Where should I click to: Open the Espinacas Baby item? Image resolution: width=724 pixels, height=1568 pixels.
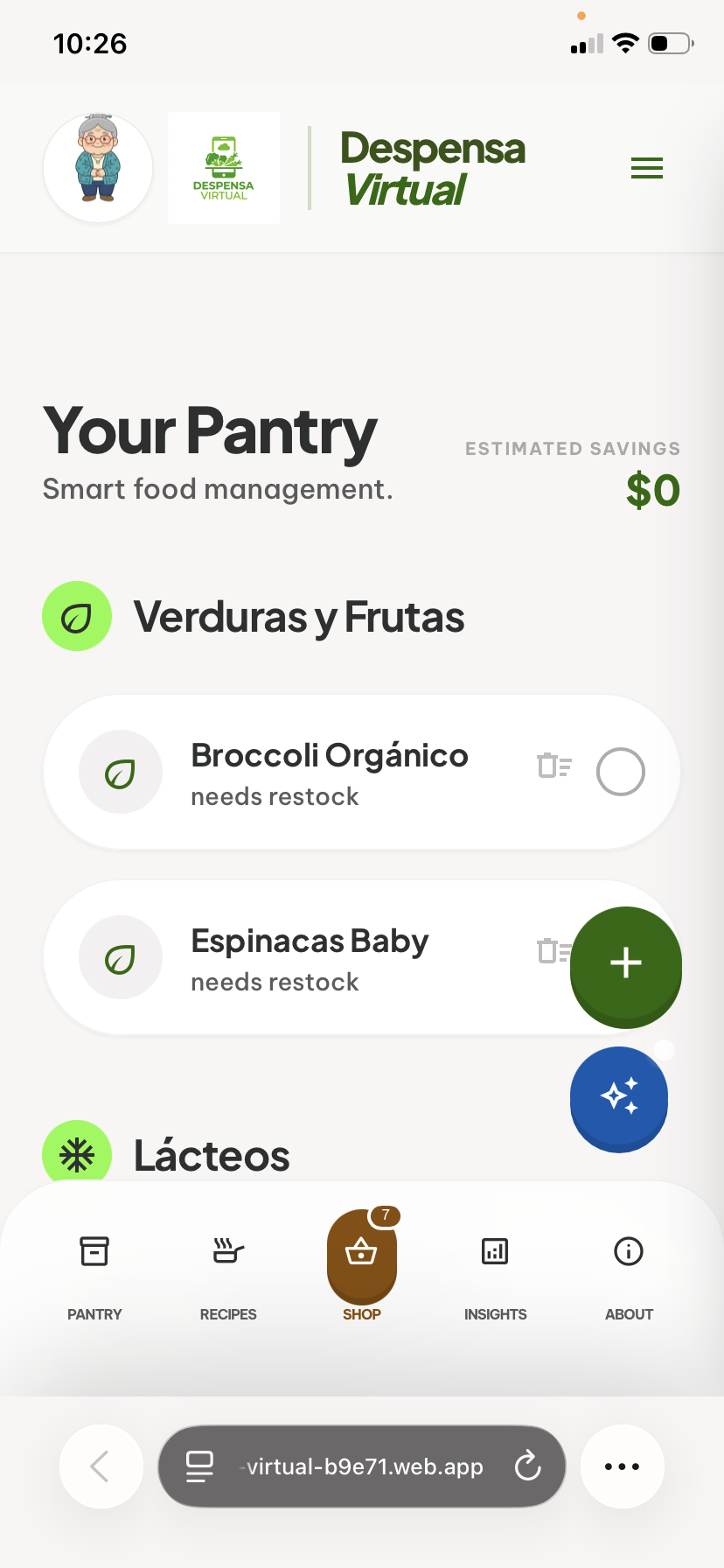pyautogui.click(x=310, y=958)
